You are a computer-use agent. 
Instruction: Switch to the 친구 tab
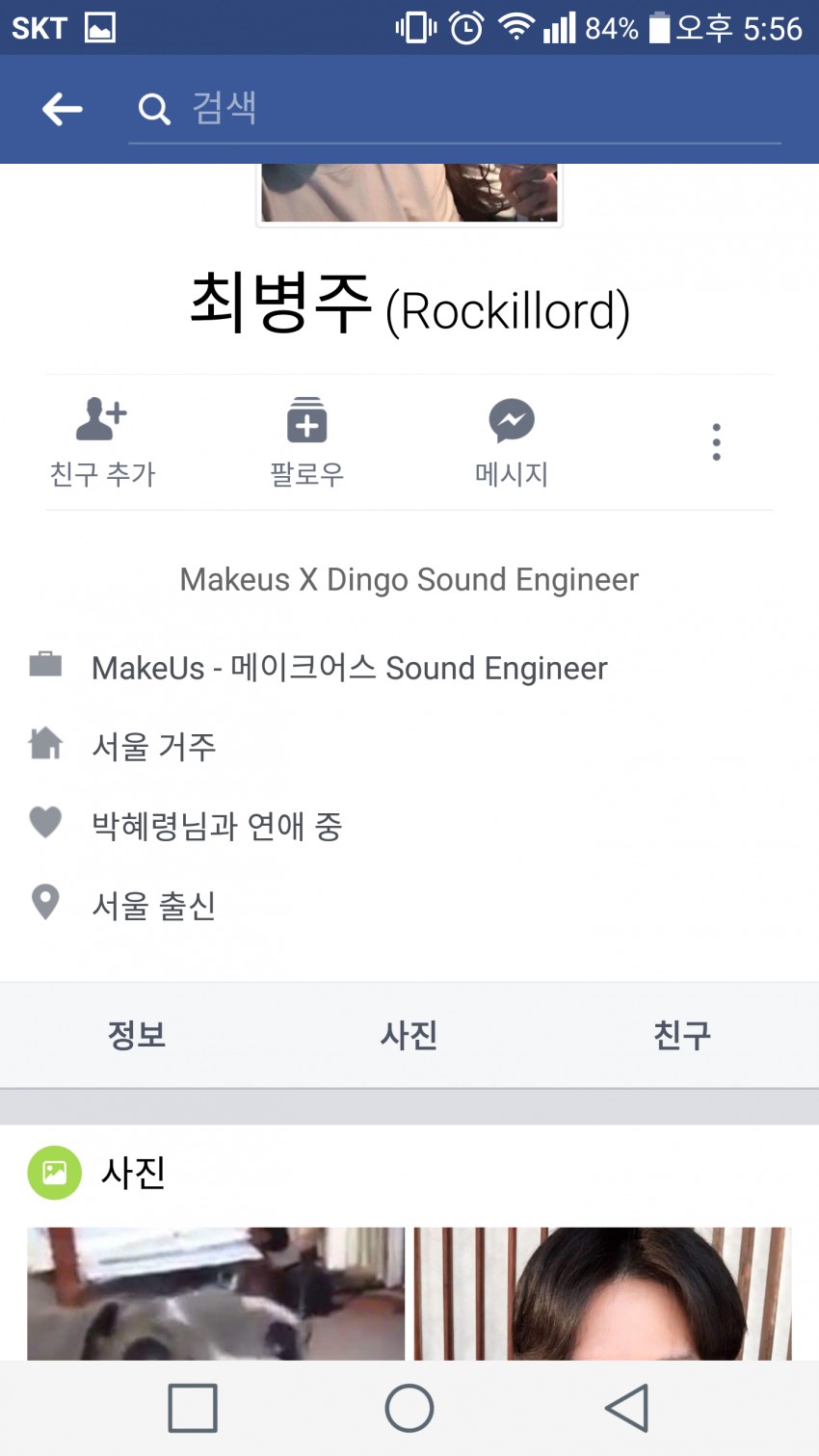click(682, 1036)
